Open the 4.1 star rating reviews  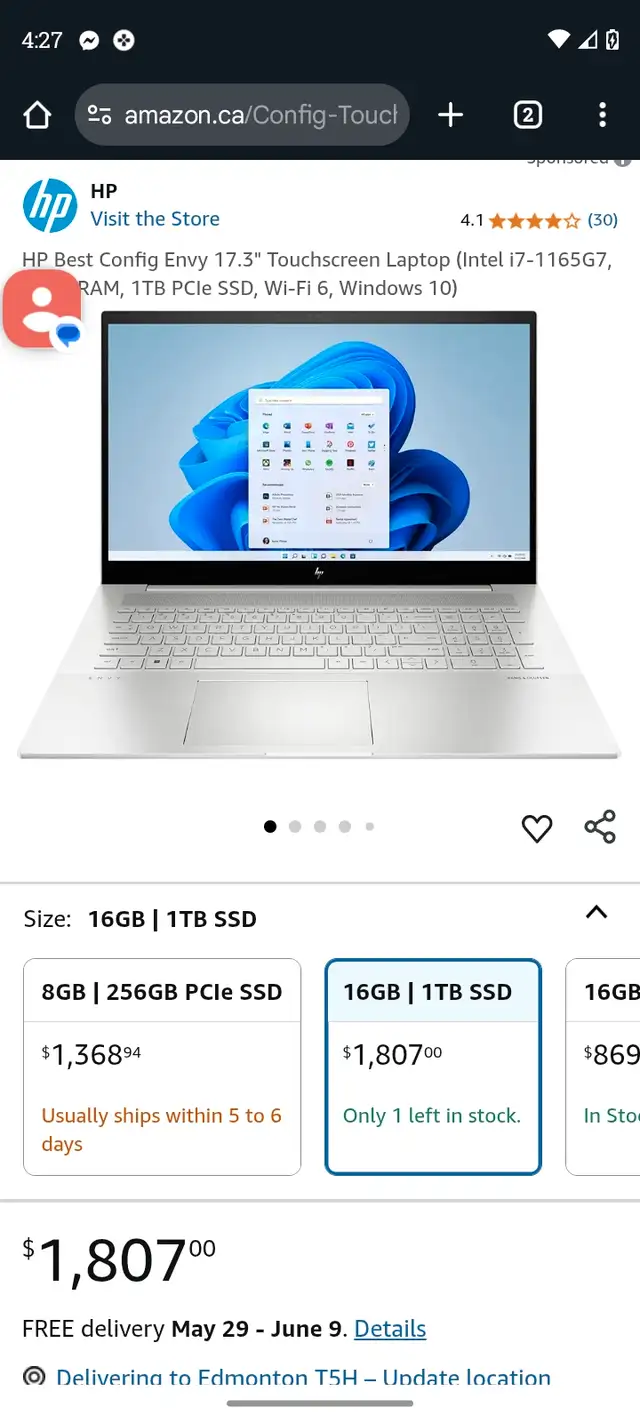tap(538, 220)
